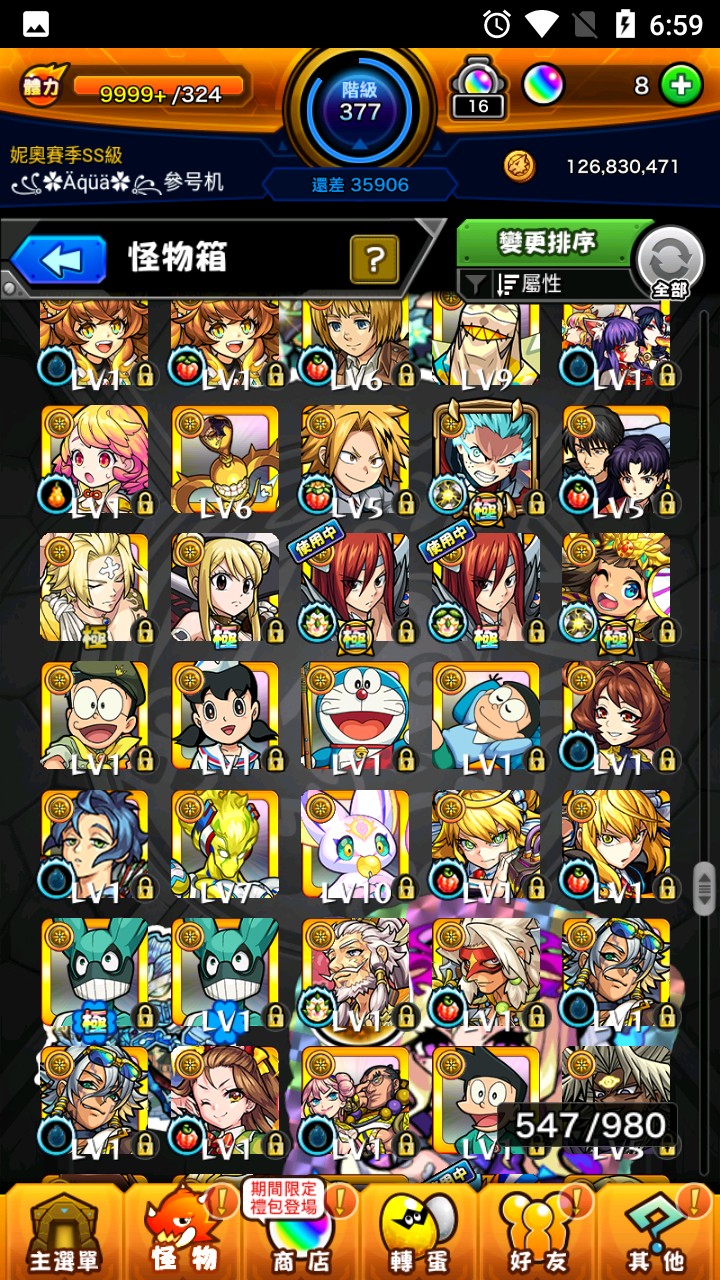Add orbs with the green plus button
720x1280 pixels.
pos(681,86)
